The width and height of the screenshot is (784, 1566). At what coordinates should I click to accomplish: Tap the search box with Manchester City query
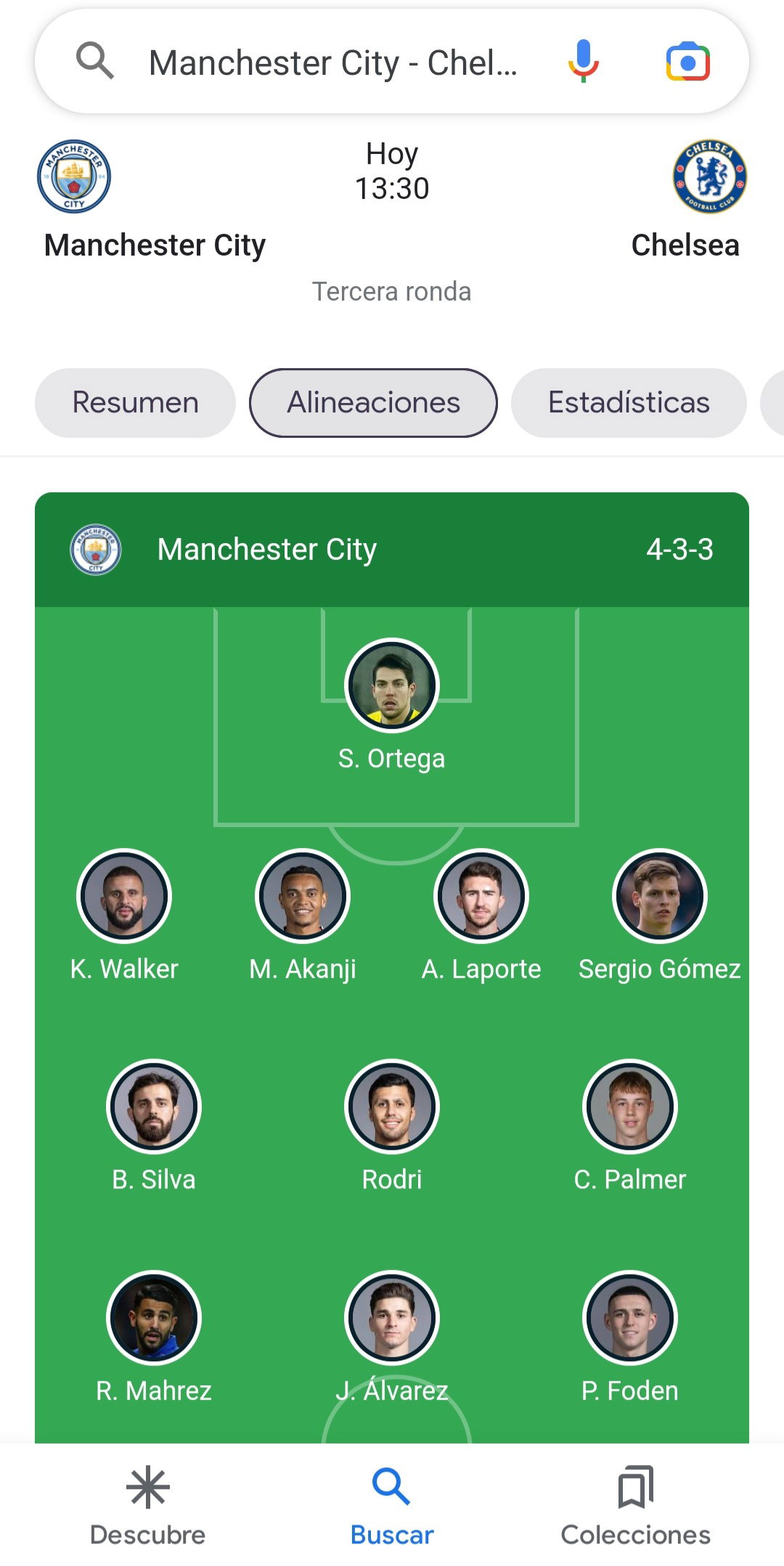(332, 62)
